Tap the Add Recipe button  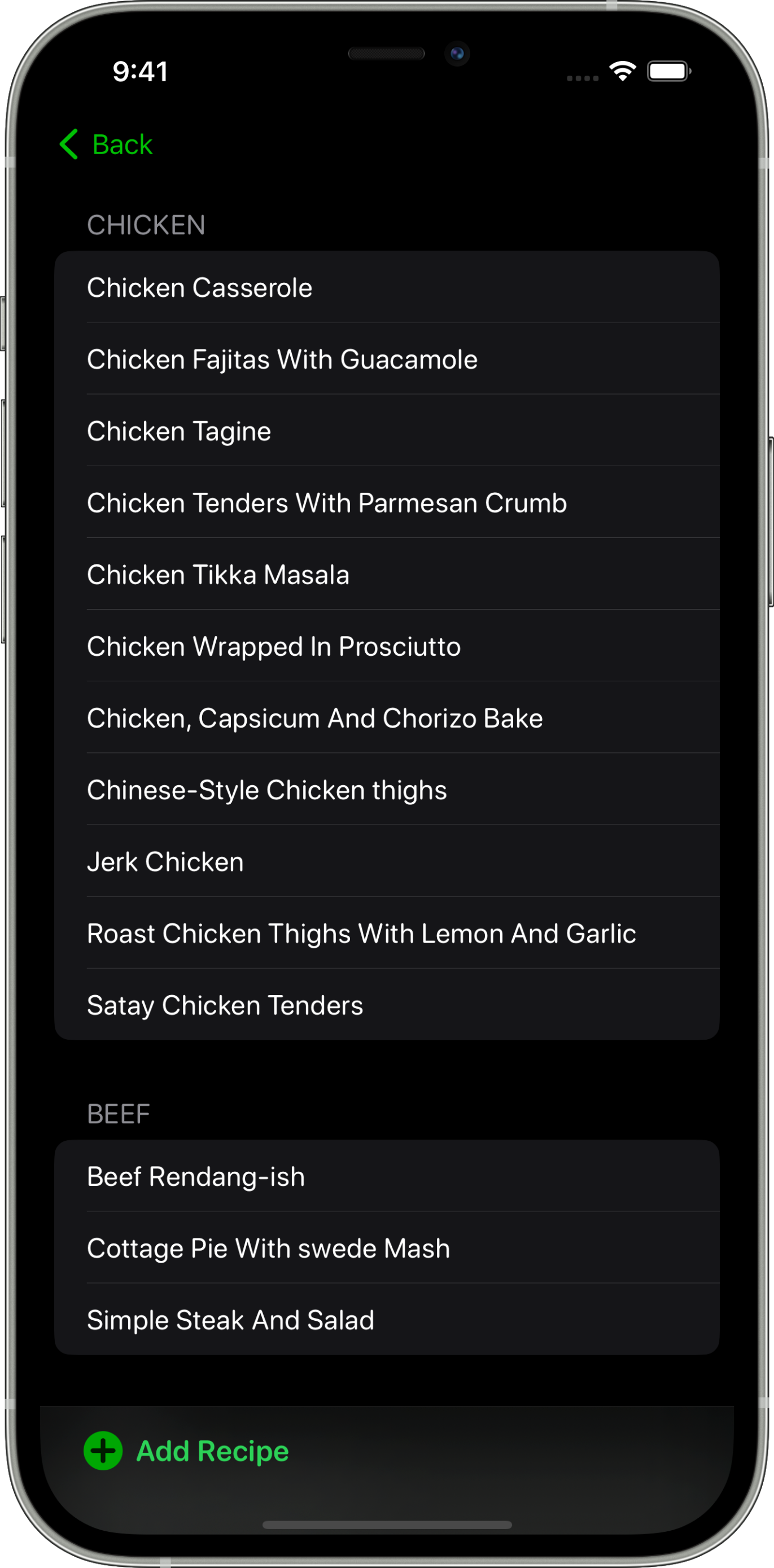tap(186, 1451)
